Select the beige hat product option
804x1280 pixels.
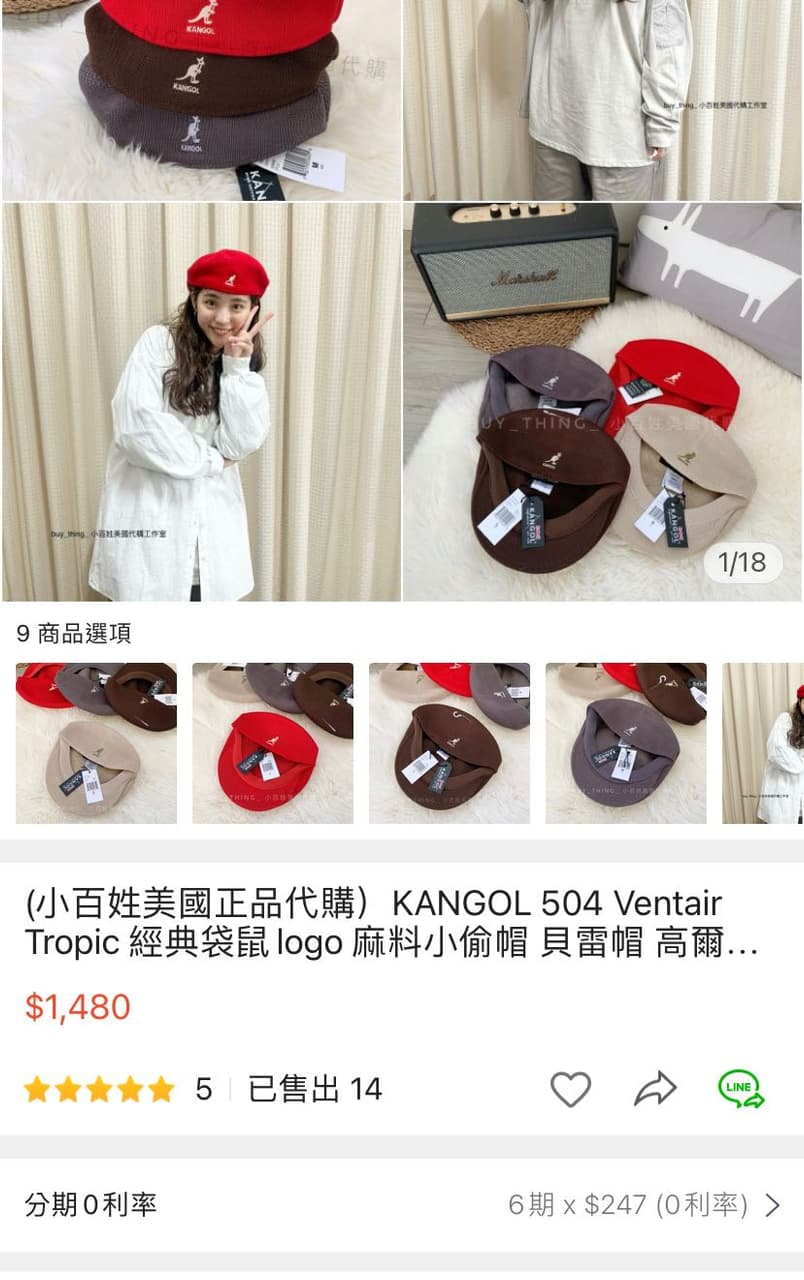coord(96,743)
